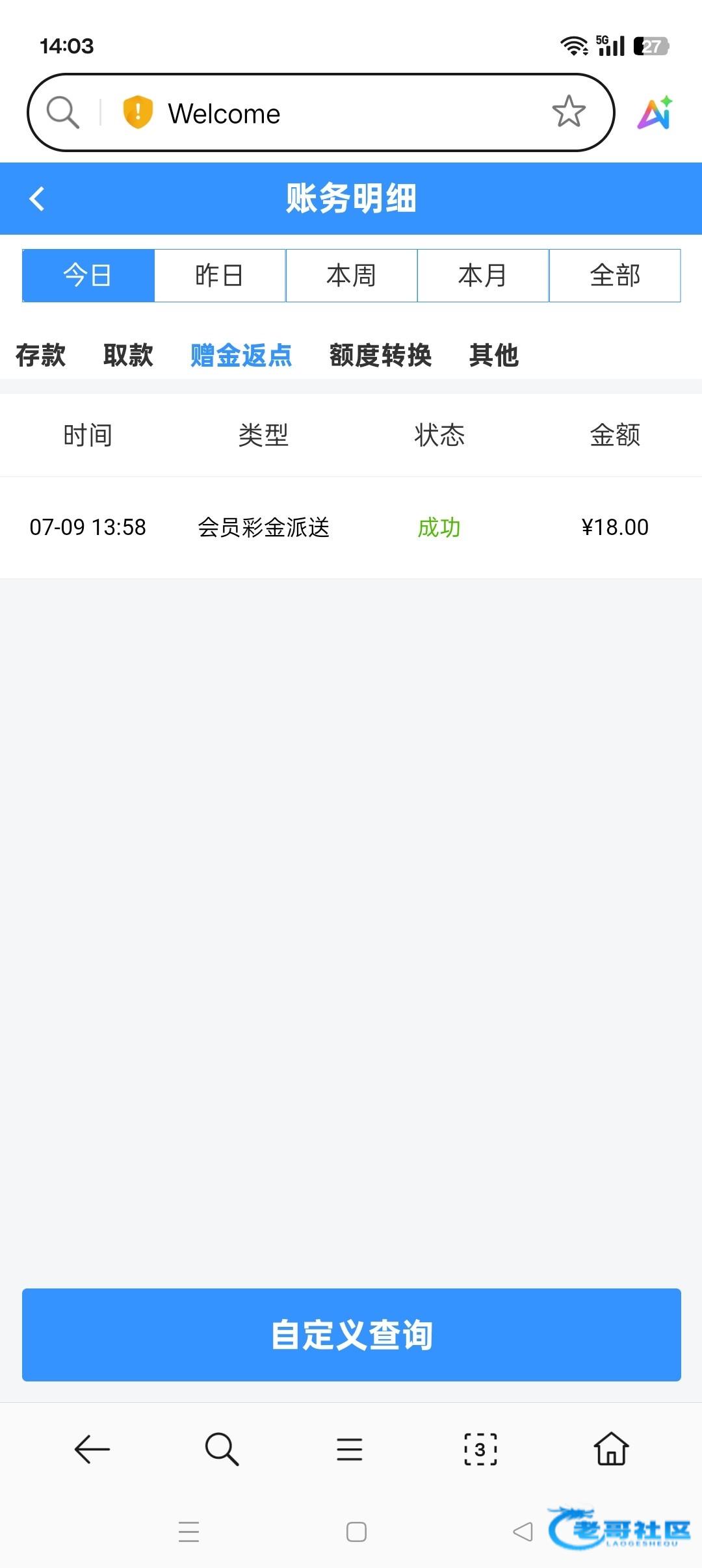View the 3 open browser tabs
Image resolution: width=702 pixels, height=1568 pixels.
click(480, 1449)
